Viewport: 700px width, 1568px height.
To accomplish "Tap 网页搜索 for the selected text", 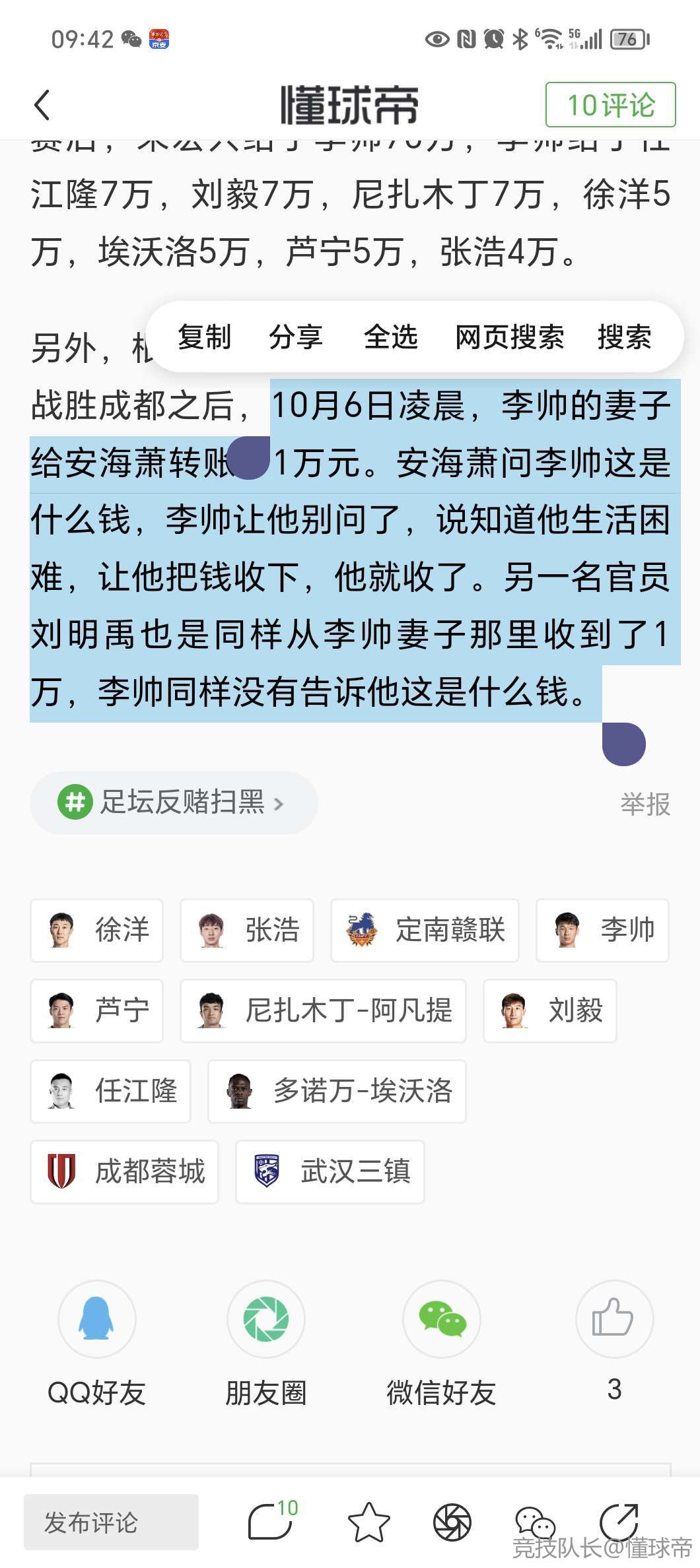I will click(509, 337).
